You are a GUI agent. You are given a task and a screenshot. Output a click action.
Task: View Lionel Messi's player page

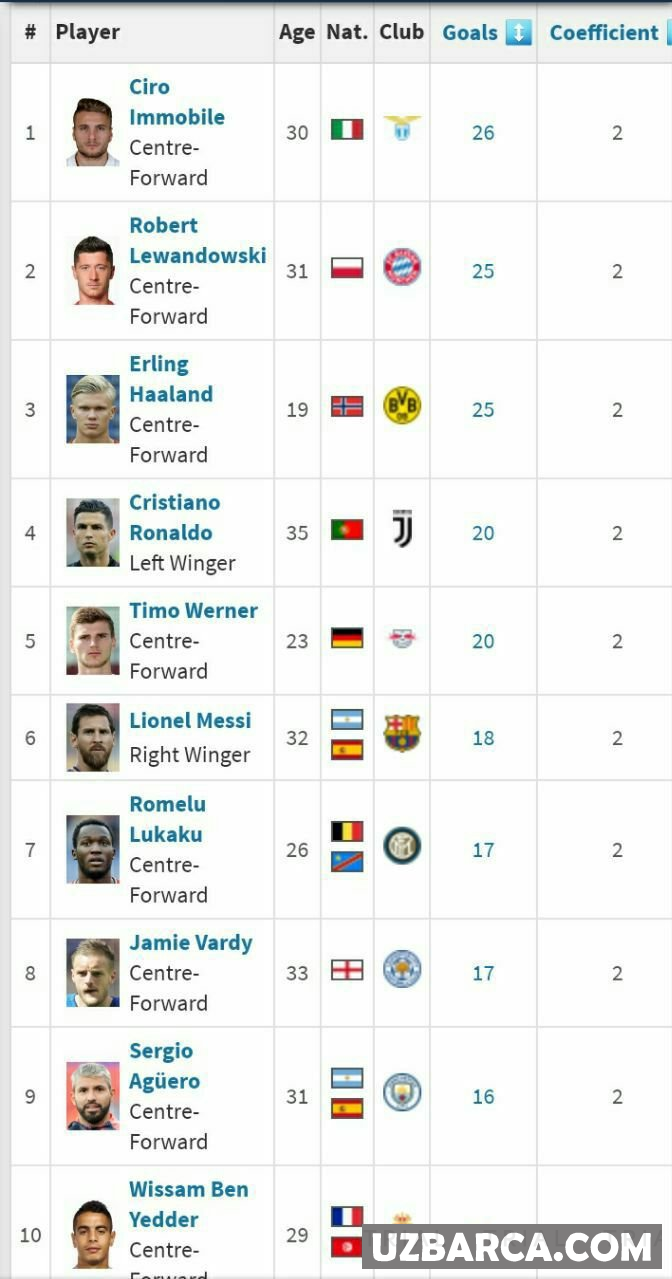(x=190, y=721)
